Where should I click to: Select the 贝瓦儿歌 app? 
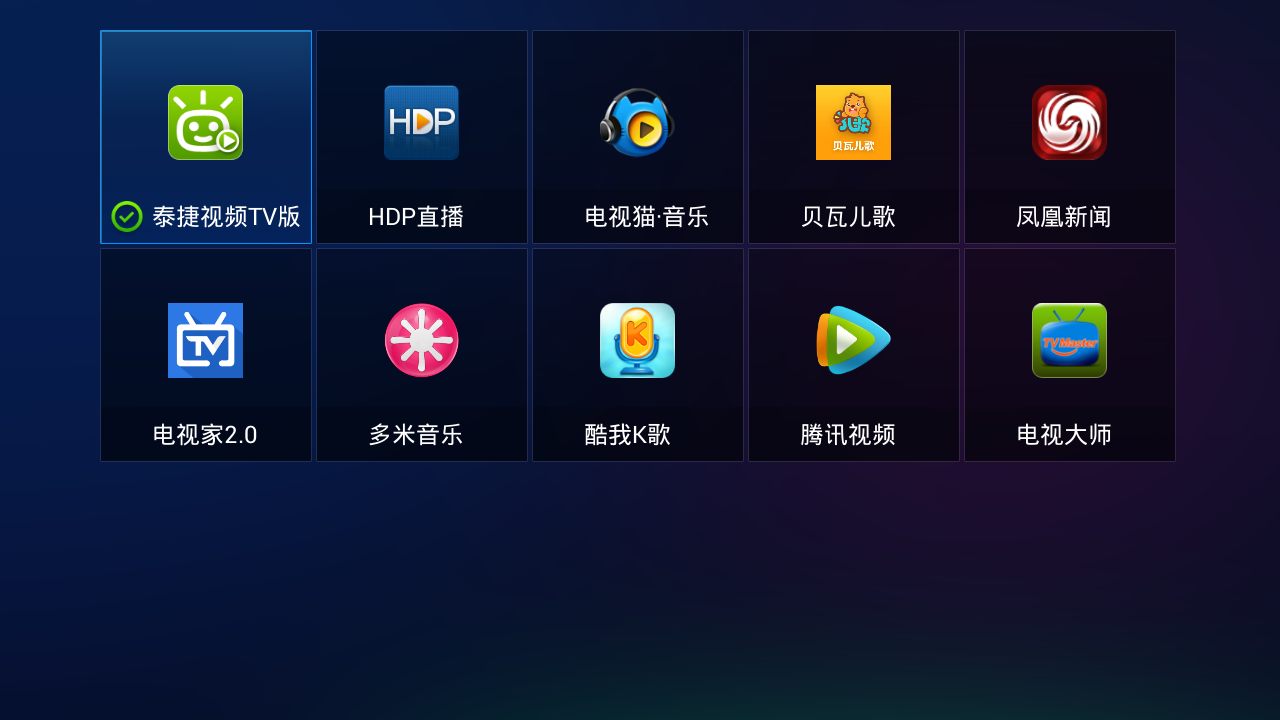coord(853,137)
